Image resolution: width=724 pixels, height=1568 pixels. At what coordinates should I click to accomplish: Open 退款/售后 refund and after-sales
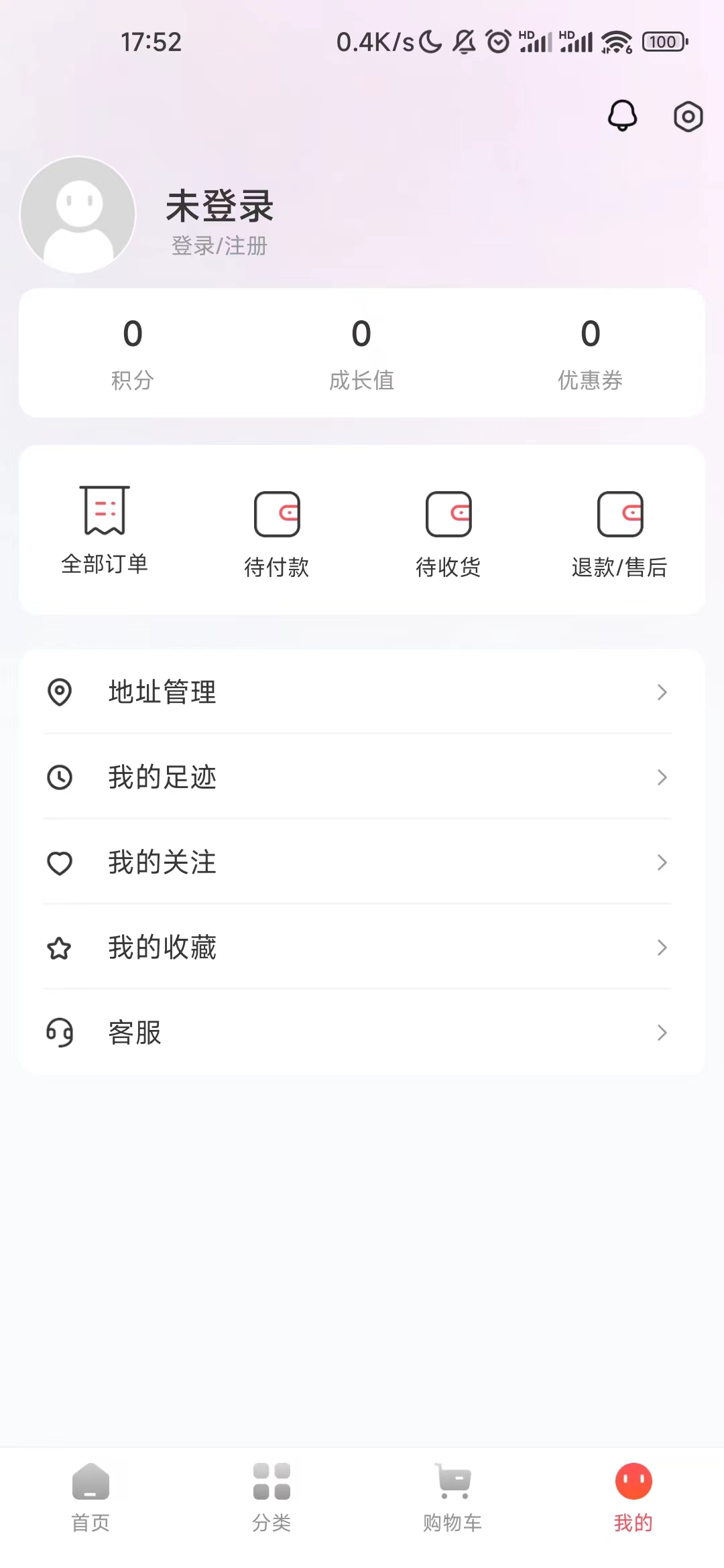(x=619, y=534)
